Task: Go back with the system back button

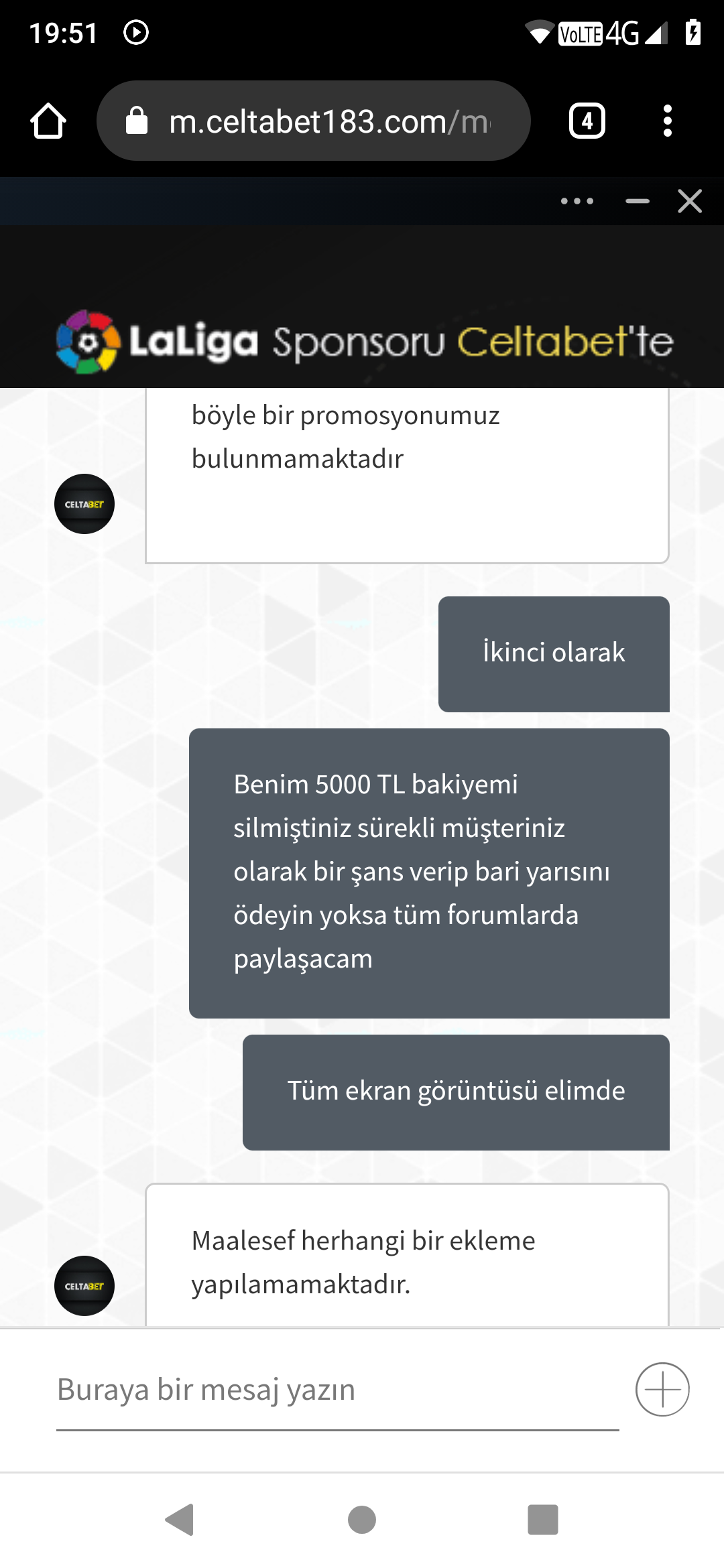Action: 180,1519
